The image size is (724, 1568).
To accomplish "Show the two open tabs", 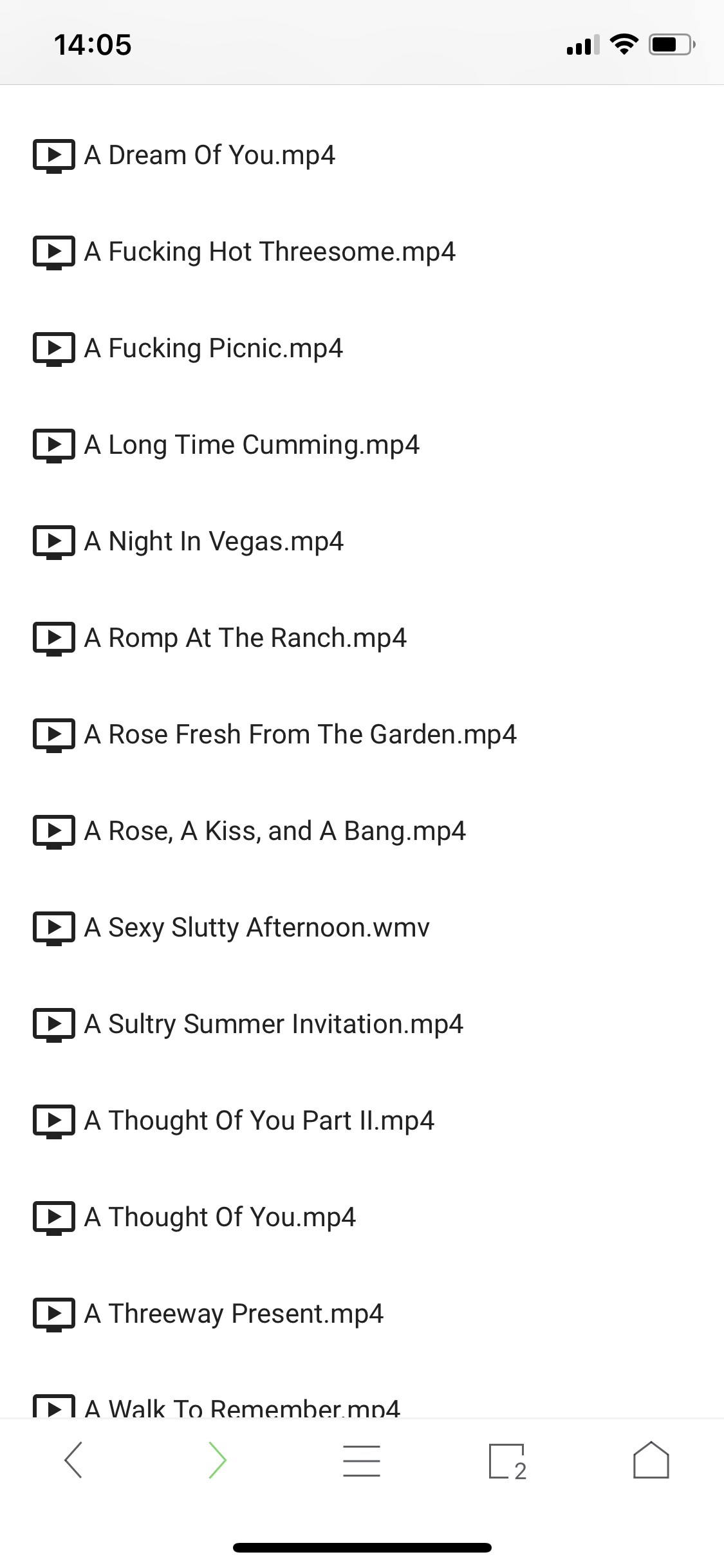I will coord(507,1460).
